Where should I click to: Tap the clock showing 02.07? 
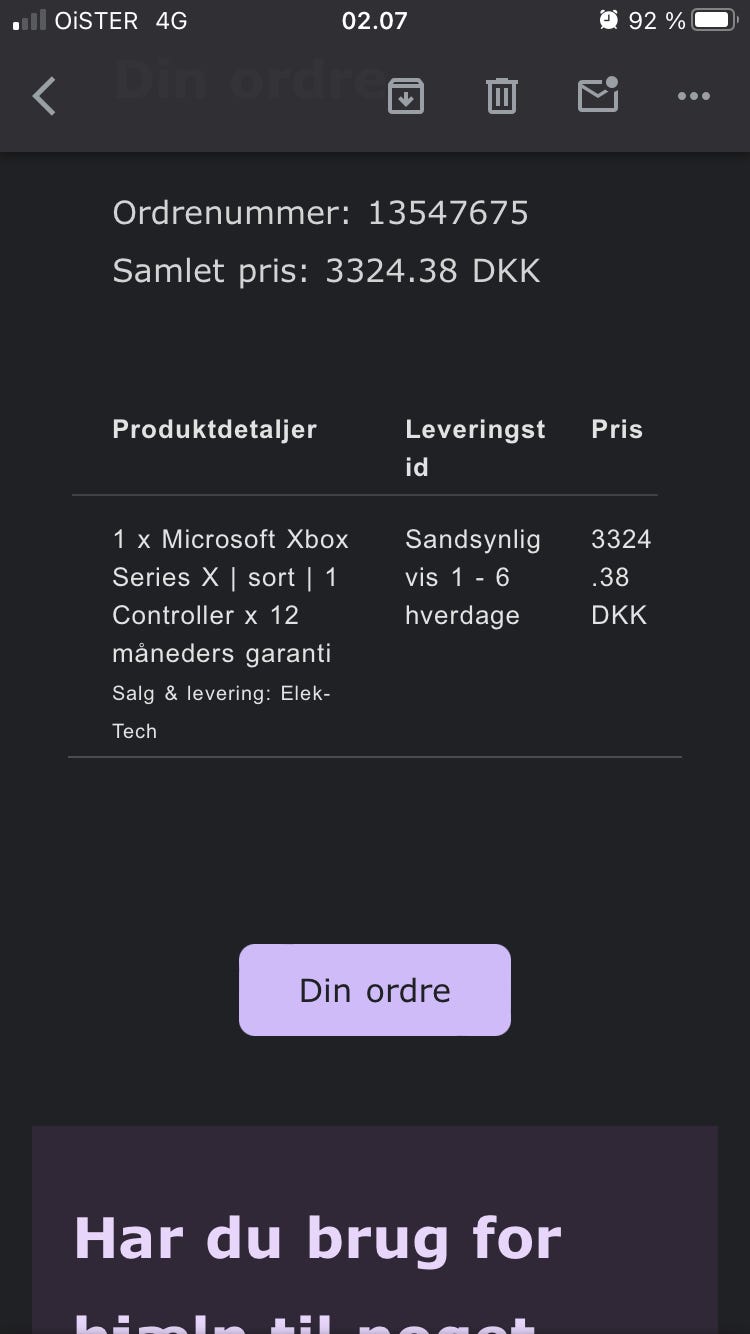pyautogui.click(x=375, y=20)
